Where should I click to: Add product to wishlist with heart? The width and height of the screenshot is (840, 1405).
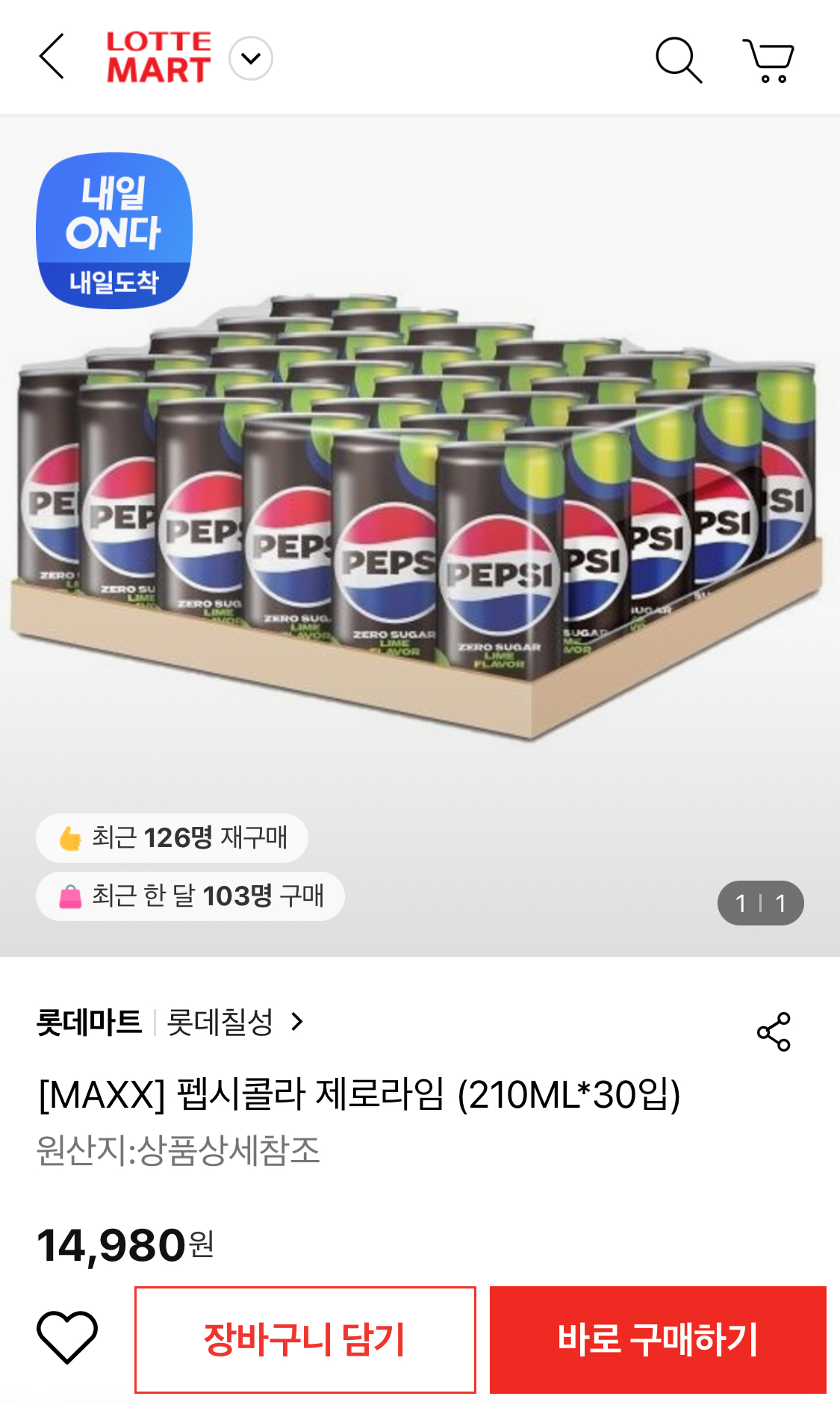click(67, 1337)
